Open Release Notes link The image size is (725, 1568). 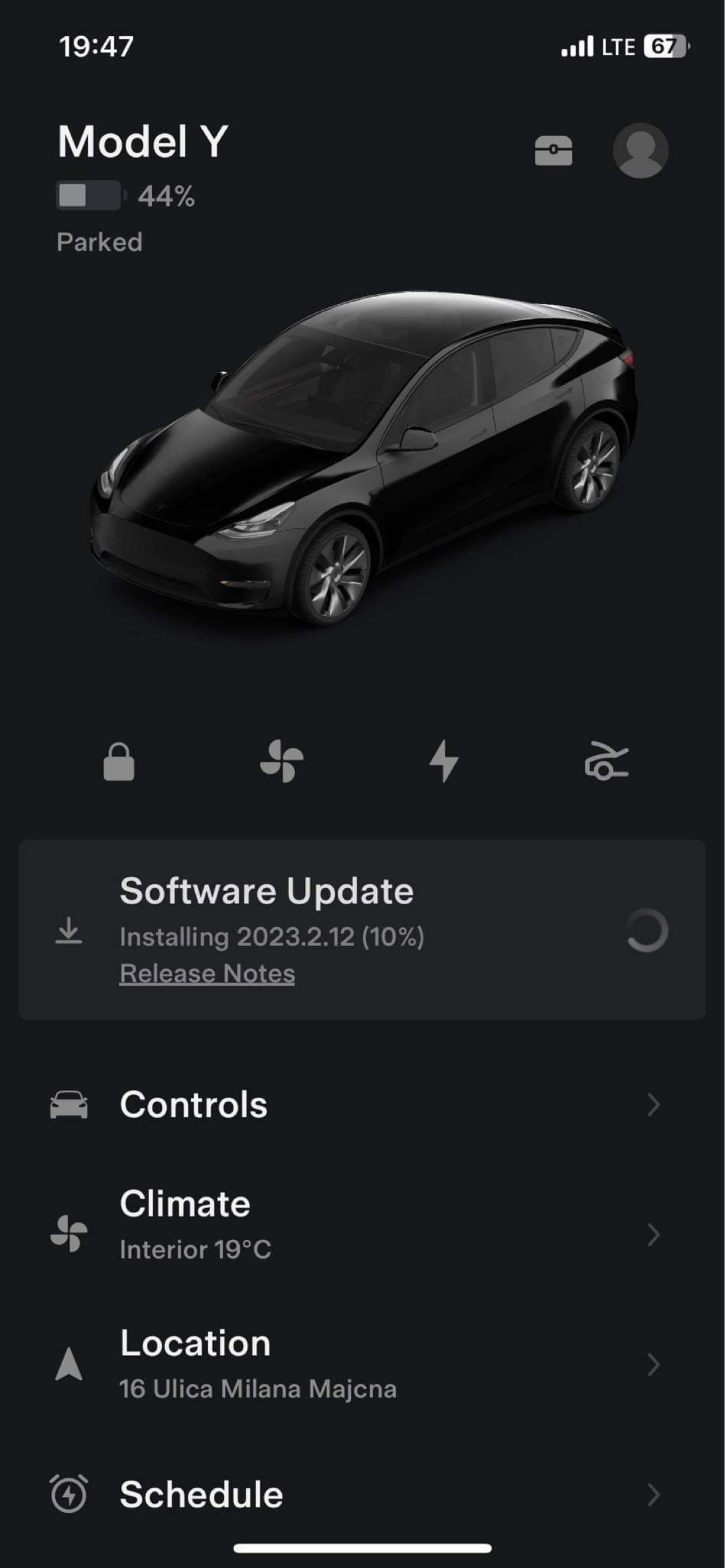[x=207, y=973]
